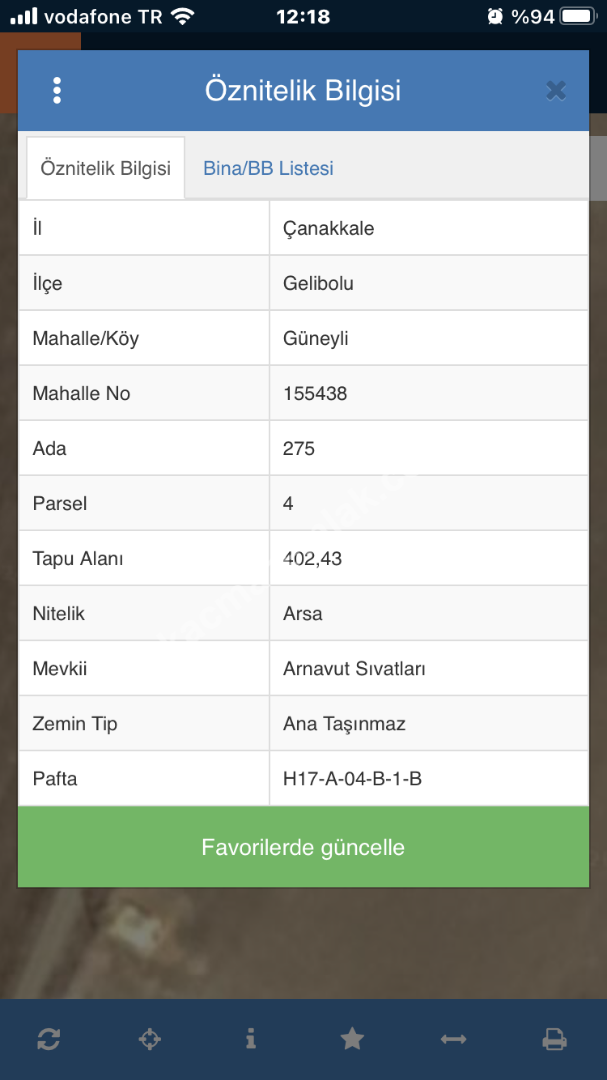Select the measure distance arrow icon

453,1039
